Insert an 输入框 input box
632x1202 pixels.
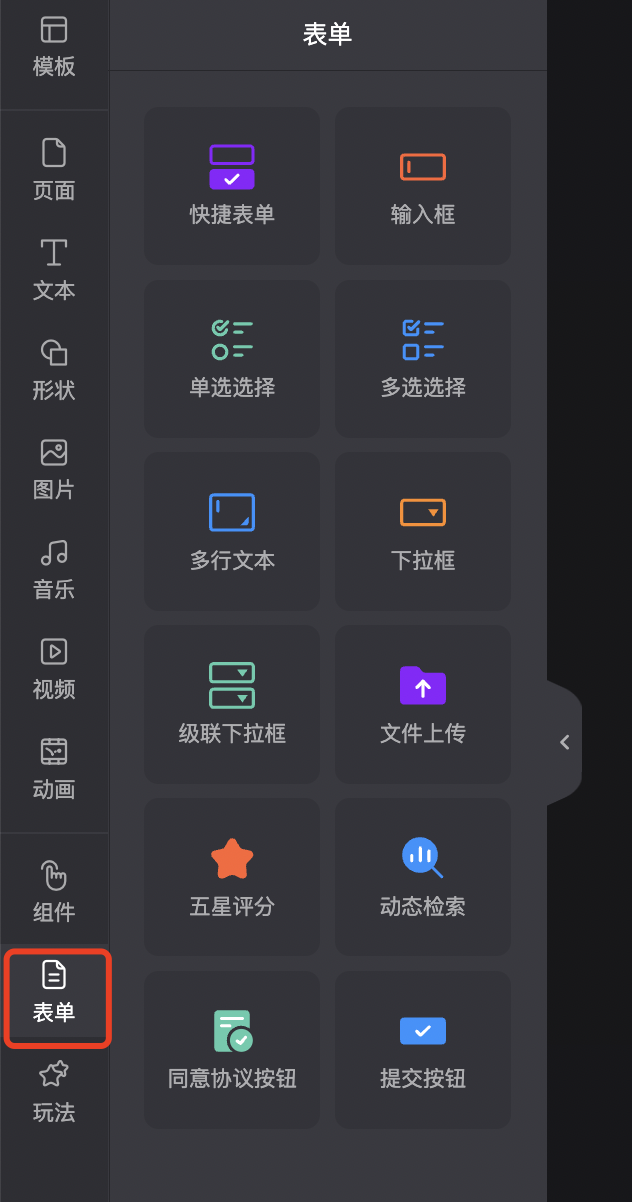(x=423, y=186)
